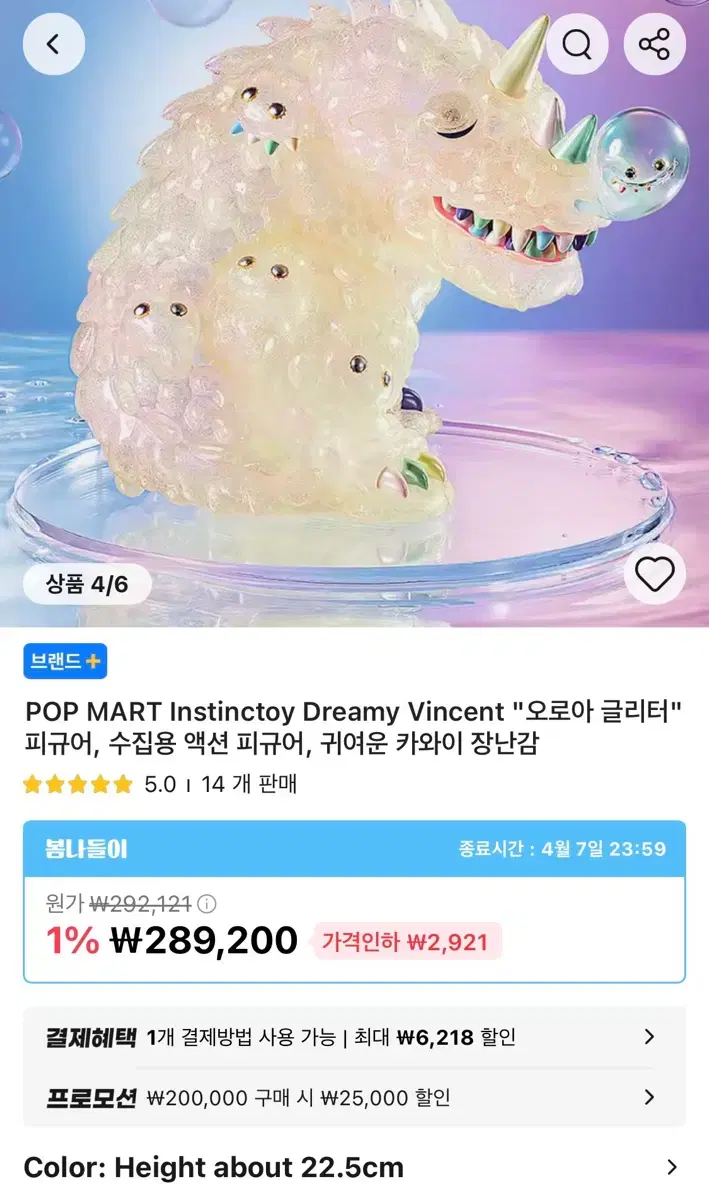Expand the Color: Height about 22.5cm options
The height and width of the screenshot is (1200, 709).
pos(354,1167)
